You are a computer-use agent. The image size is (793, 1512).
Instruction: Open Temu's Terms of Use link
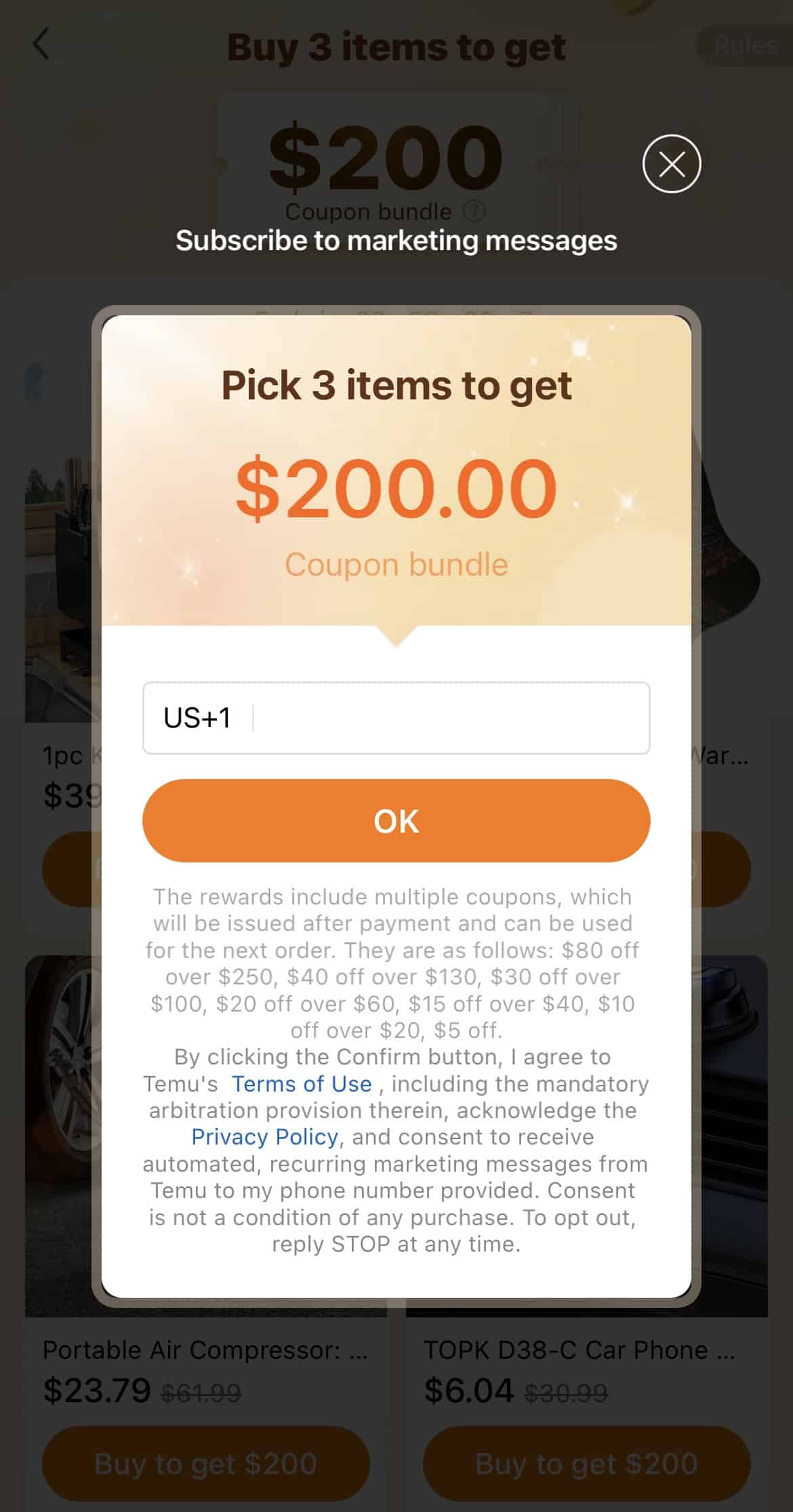tap(302, 1083)
